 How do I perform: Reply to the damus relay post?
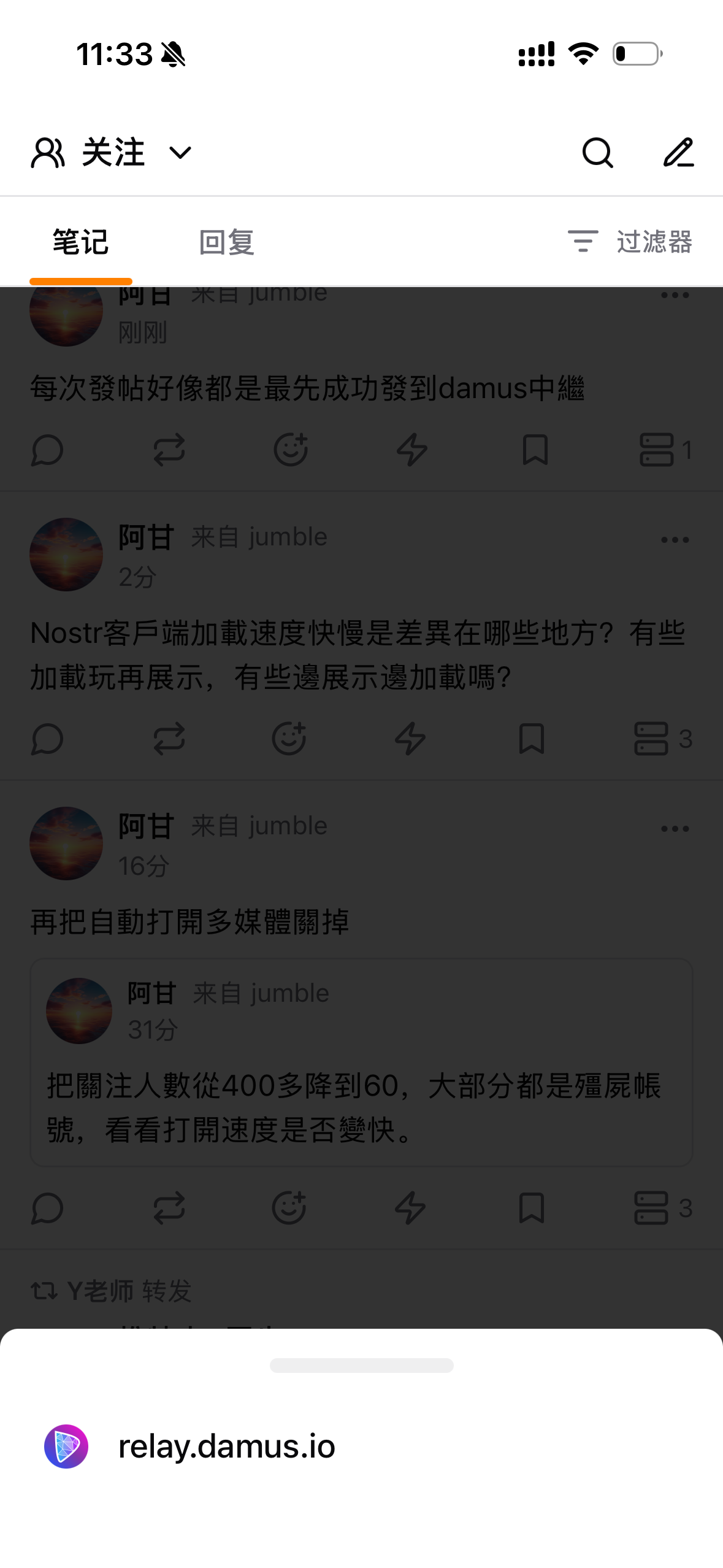point(47,451)
